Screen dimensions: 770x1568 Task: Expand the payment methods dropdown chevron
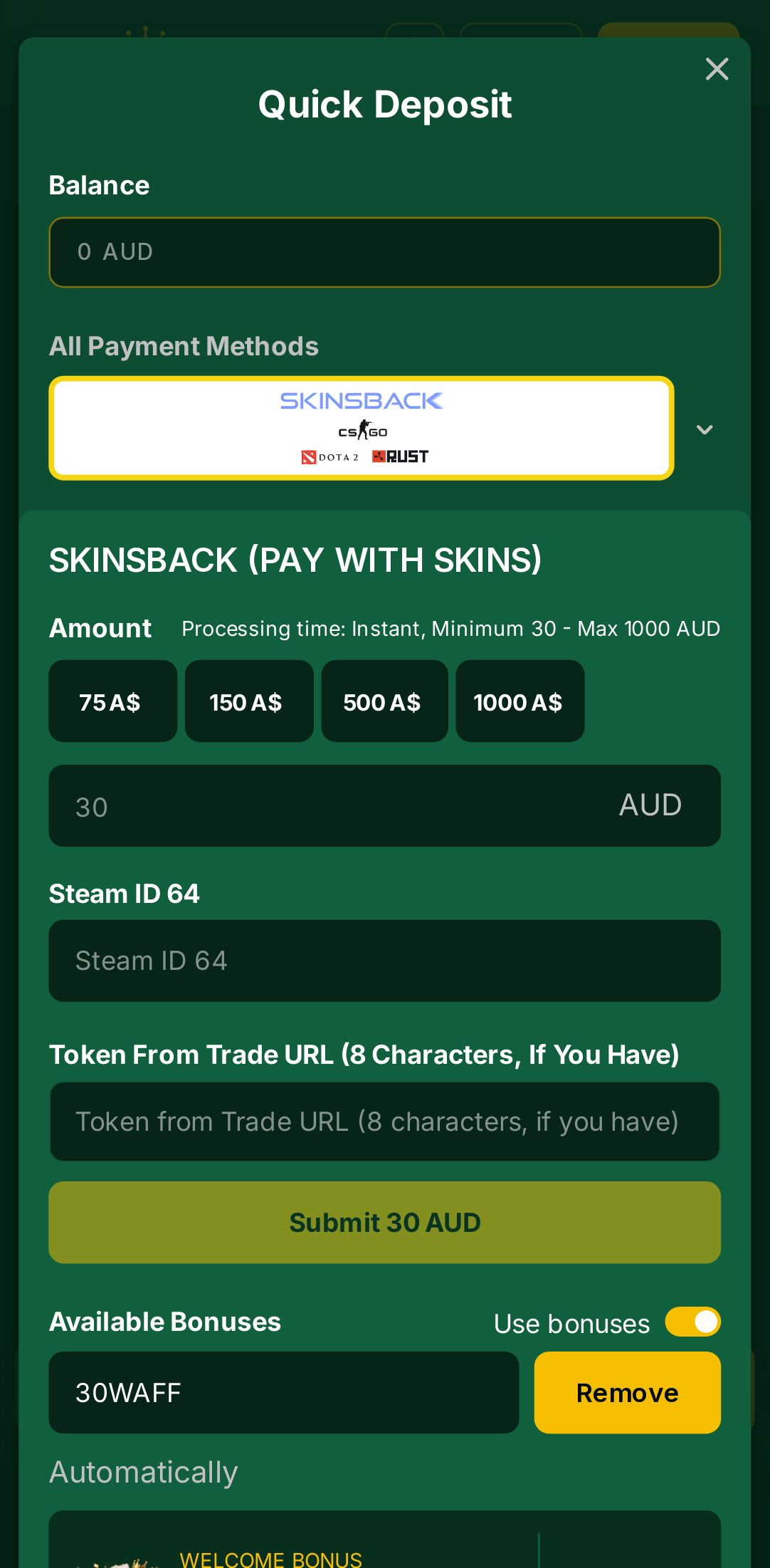(x=704, y=429)
